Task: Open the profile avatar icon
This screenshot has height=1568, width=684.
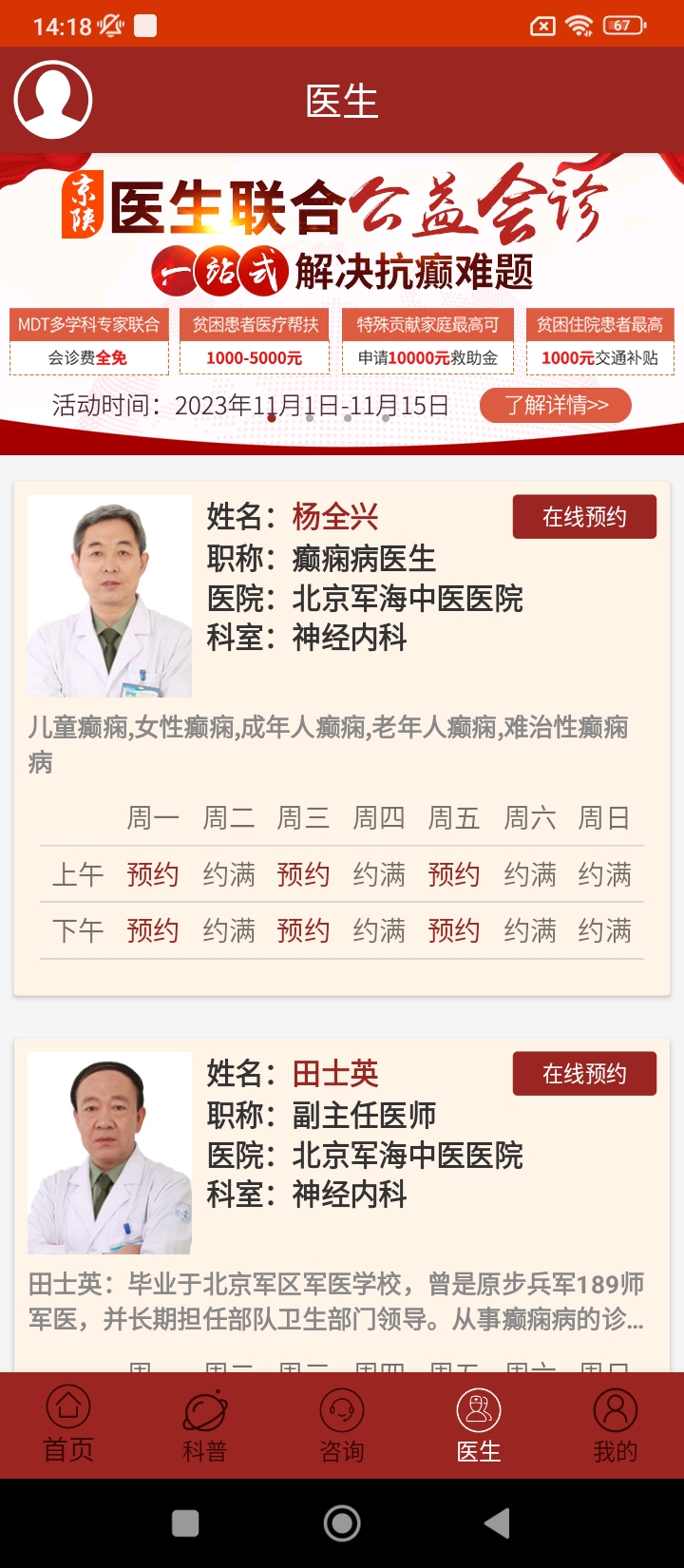Action: (x=53, y=100)
